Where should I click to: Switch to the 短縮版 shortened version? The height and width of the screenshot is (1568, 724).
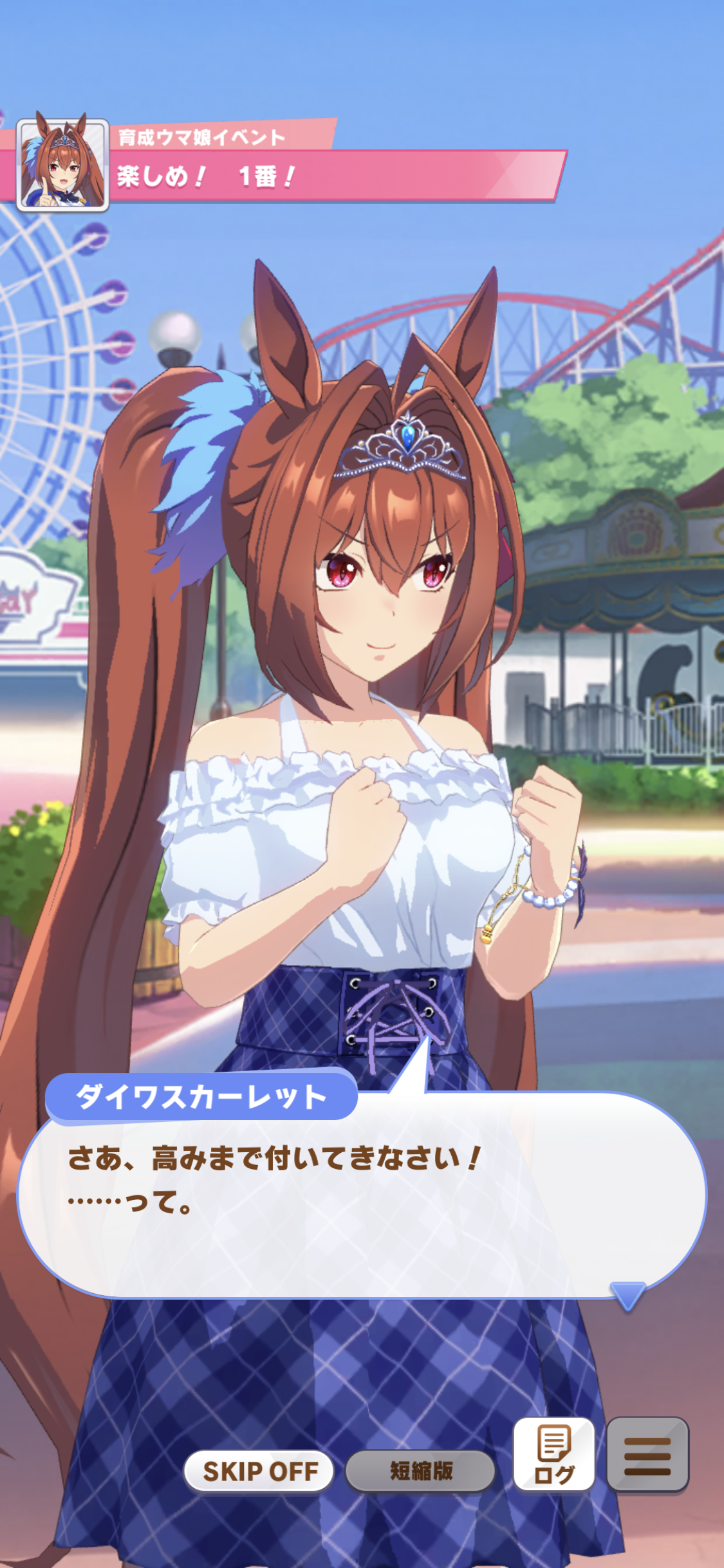click(420, 1471)
